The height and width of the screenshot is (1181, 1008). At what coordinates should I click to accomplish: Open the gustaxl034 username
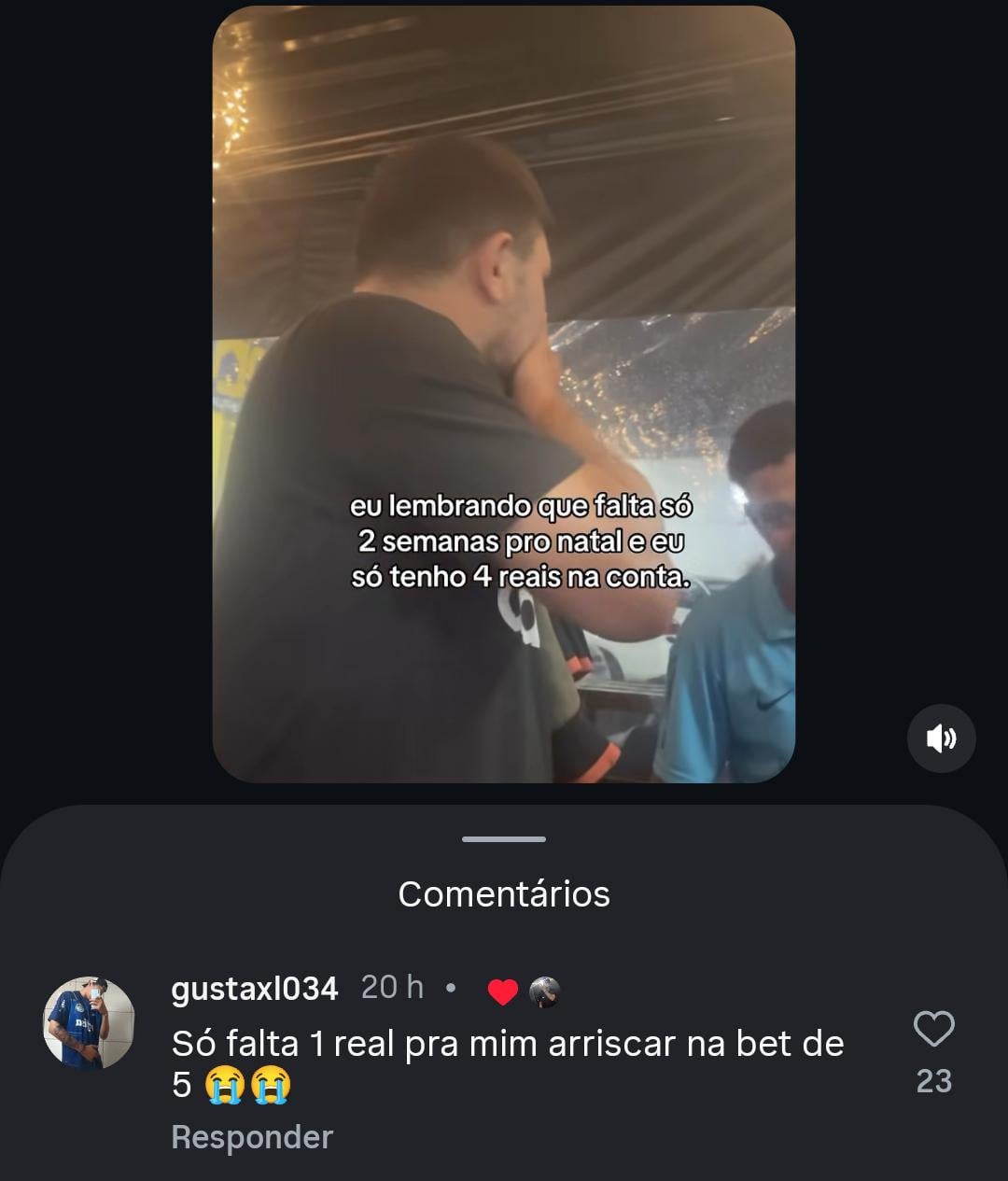click(x=254, y=989)
